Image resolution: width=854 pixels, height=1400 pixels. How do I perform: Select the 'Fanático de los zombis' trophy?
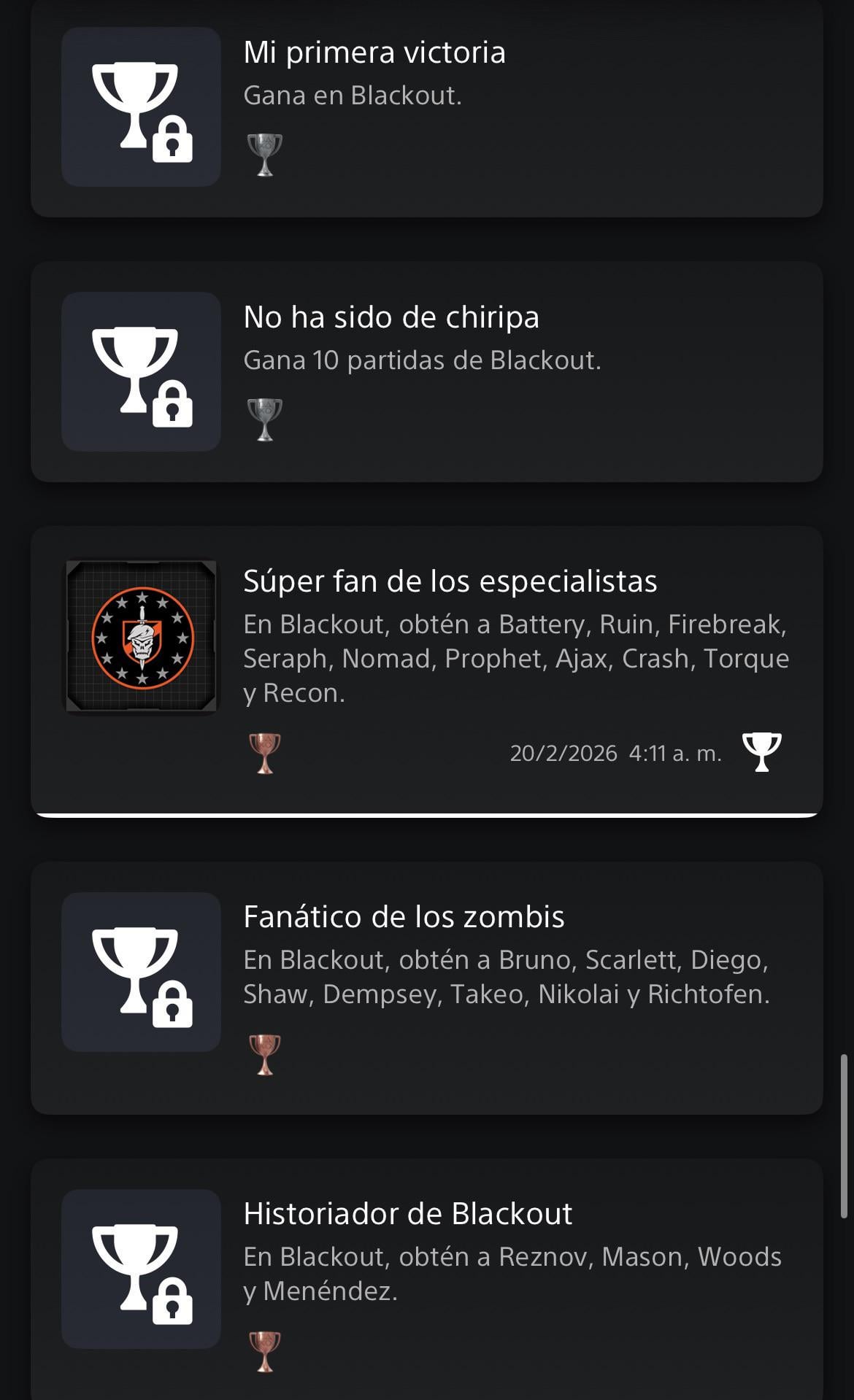click(x=426, y=987)
